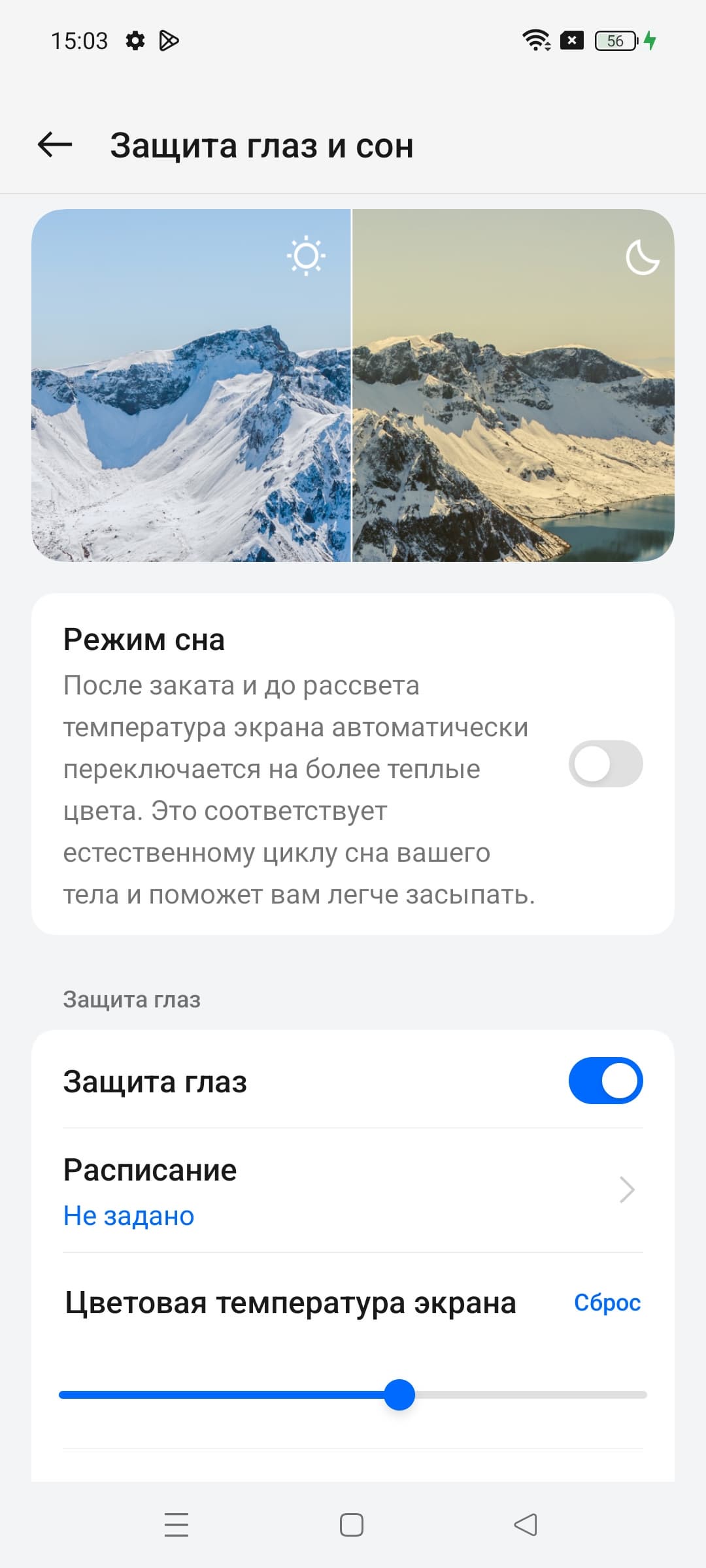Tap the Цветовая температура экрана slider handle
The height and width of the screenshot is (1568, 706).
(399, 1395)
